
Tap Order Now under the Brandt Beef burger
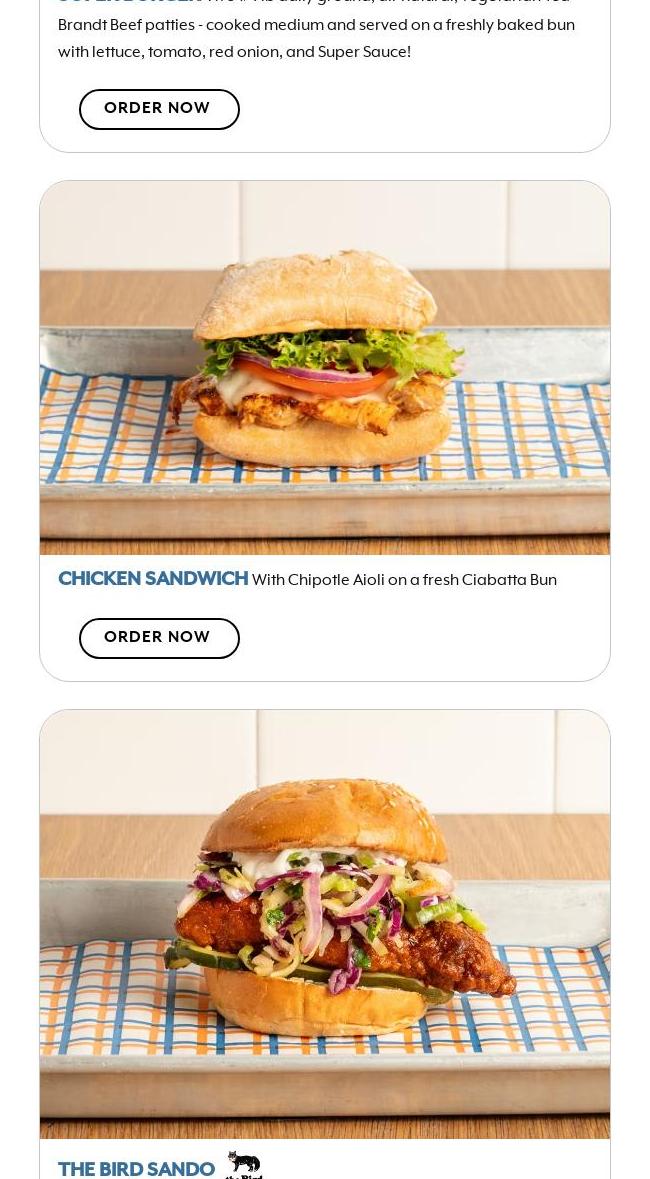point(159,109)
